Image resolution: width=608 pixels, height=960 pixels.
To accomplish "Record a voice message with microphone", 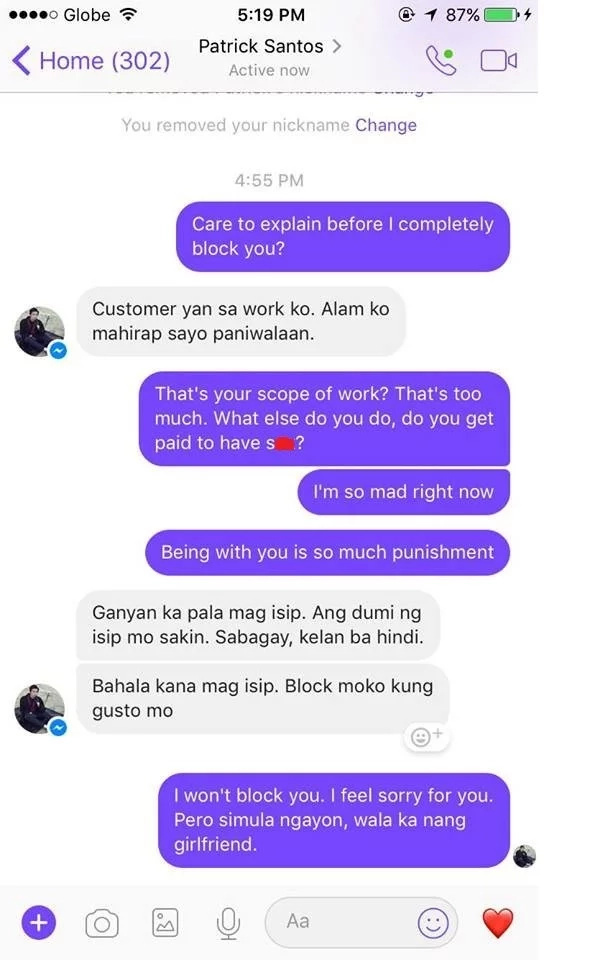I will (x=229, y=923).
